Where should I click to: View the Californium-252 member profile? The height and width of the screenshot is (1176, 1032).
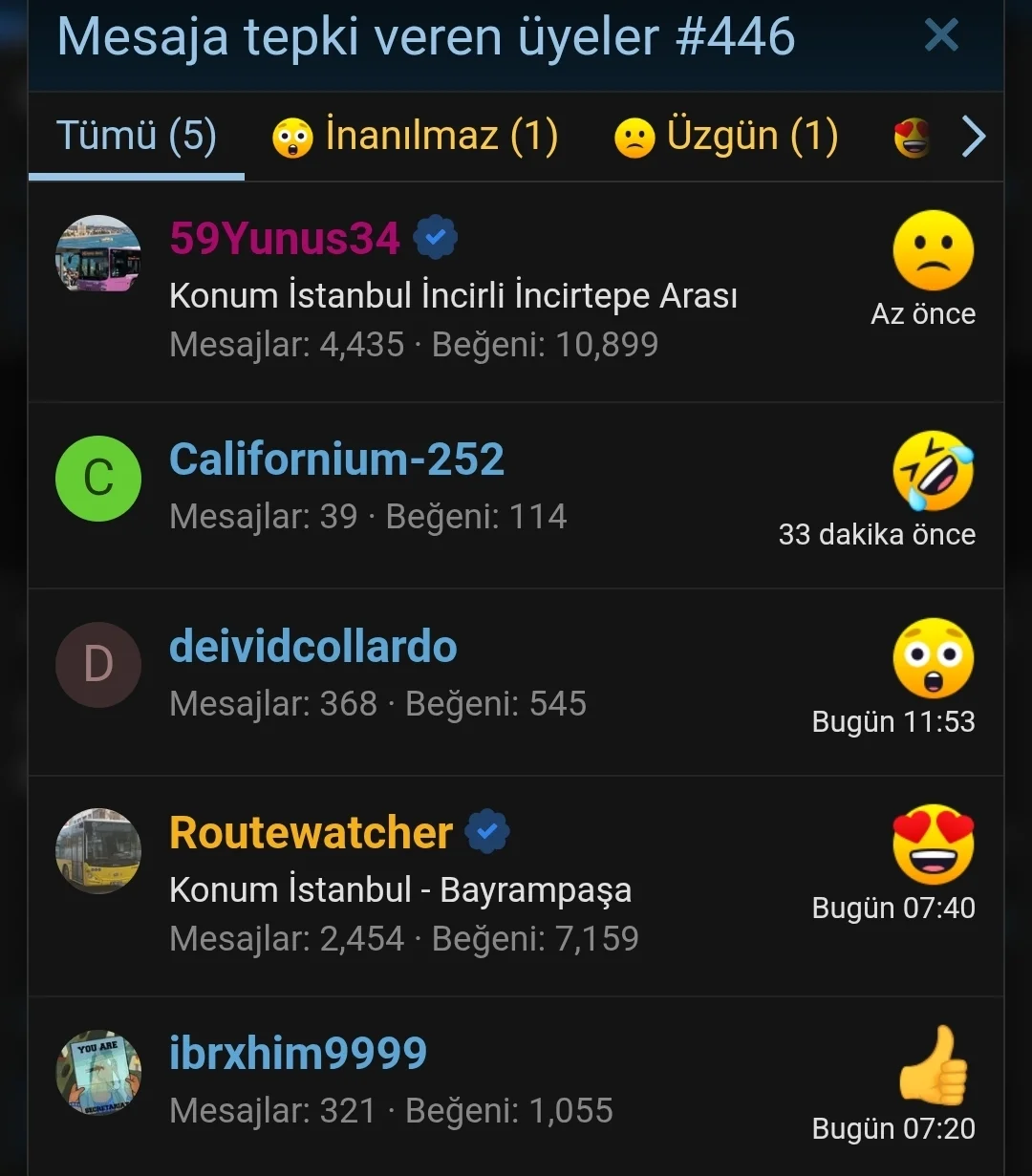coord(336,460)
